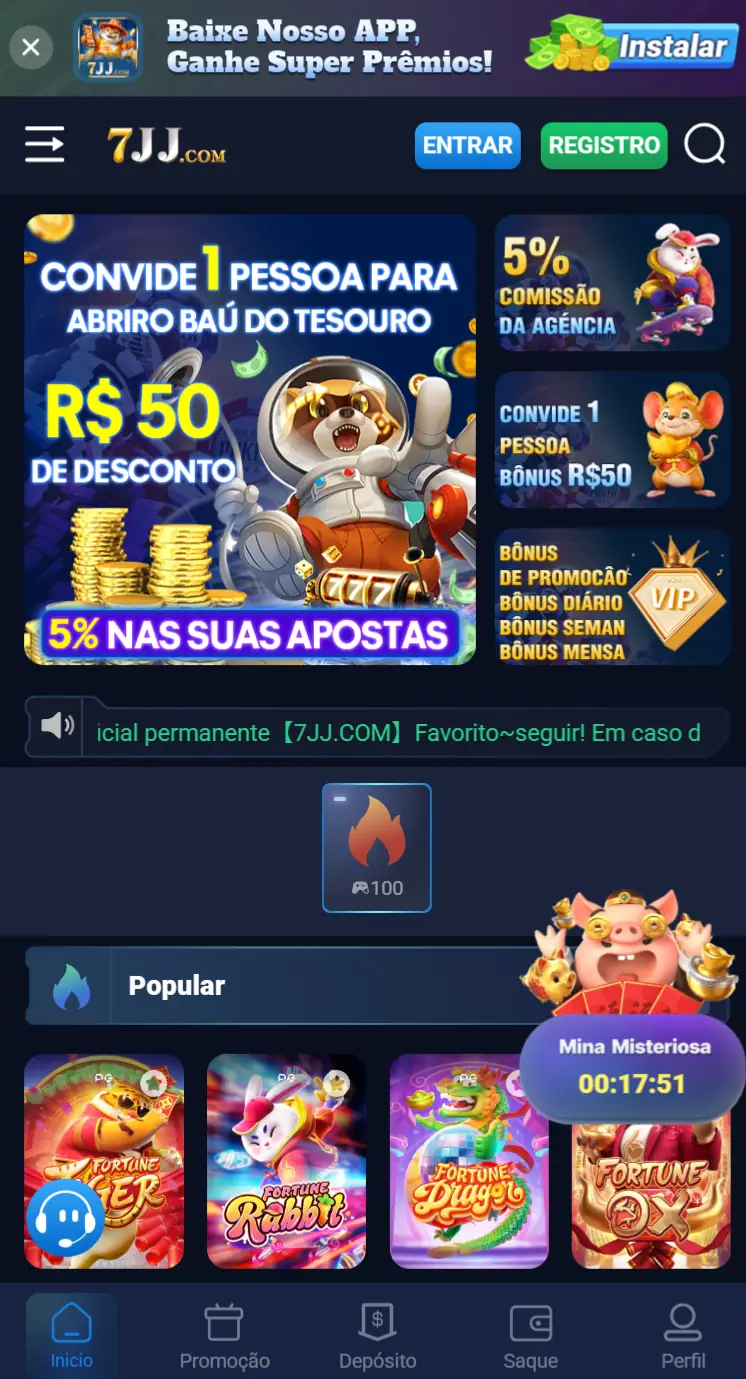Open the Saque withdrawal tab
This screenshot has width=746, height=1379.
coord(530,1335)
